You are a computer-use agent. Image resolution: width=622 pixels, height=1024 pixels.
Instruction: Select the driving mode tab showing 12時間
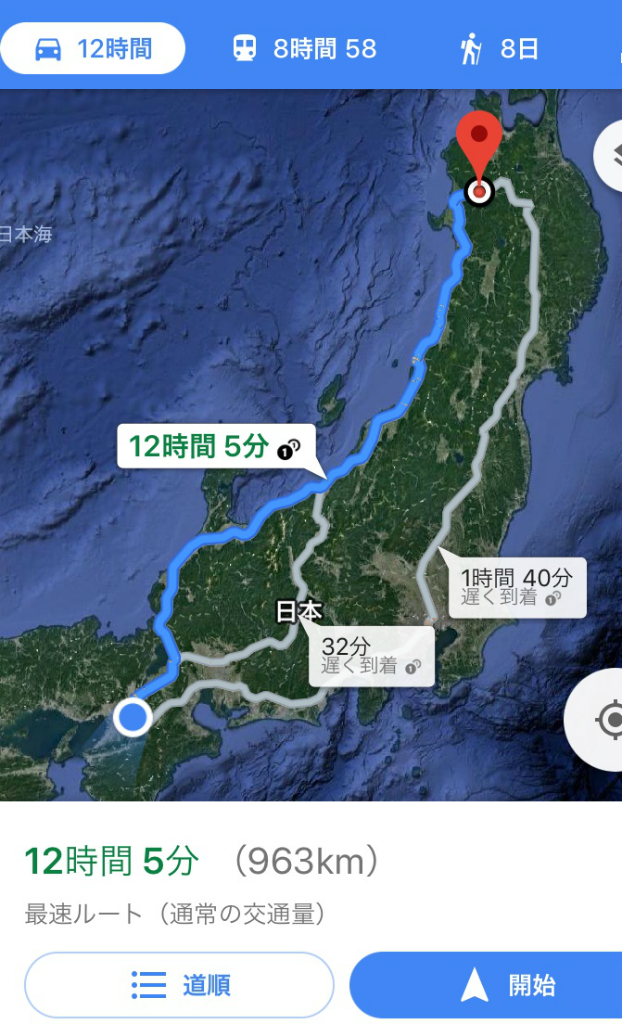pyautogui.click(x=93, y=48)
